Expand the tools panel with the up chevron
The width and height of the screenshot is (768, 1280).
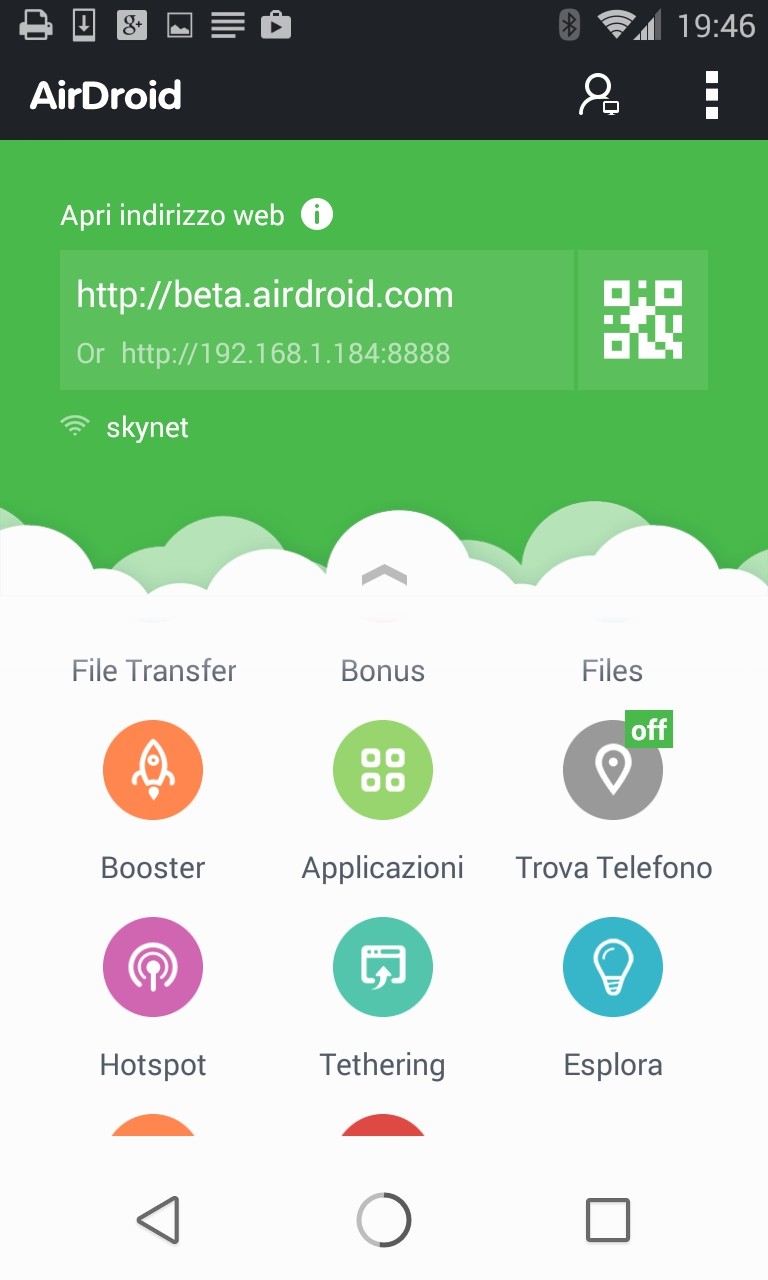[384, 576]
